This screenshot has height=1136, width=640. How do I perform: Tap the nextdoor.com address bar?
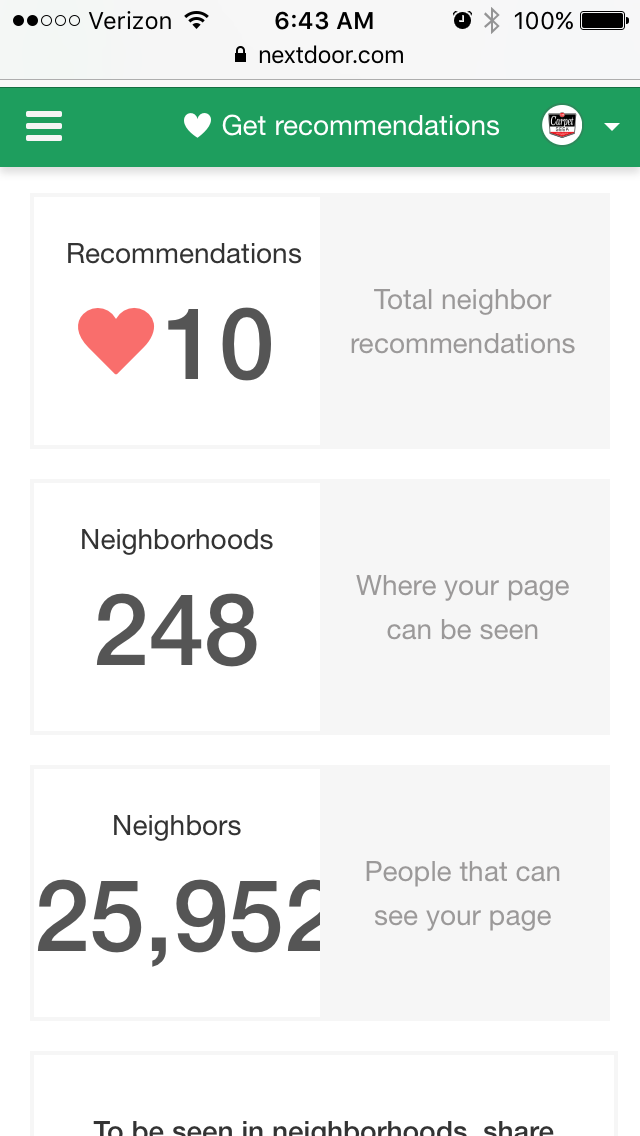click(x=320, y=55)
